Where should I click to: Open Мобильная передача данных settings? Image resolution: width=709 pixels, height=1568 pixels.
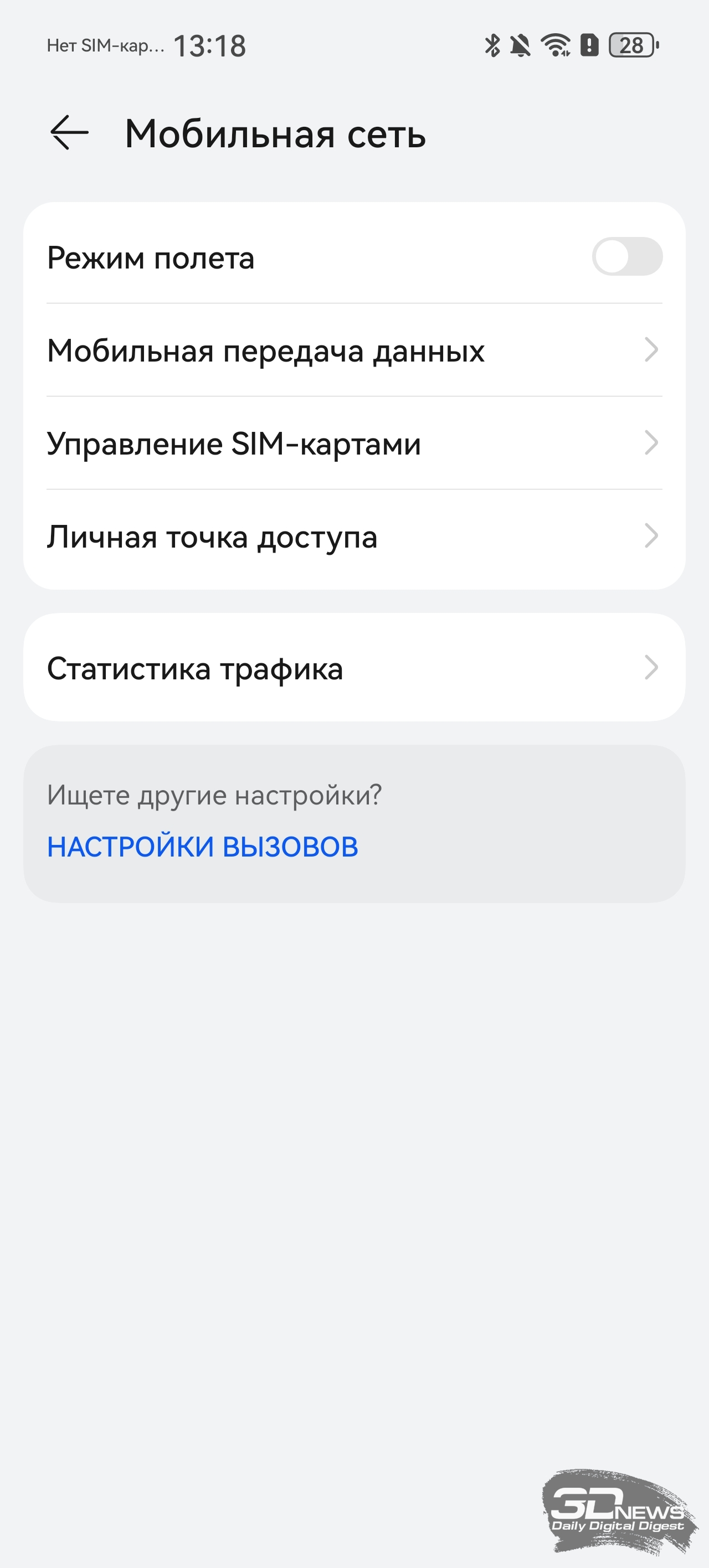point(353,350)
